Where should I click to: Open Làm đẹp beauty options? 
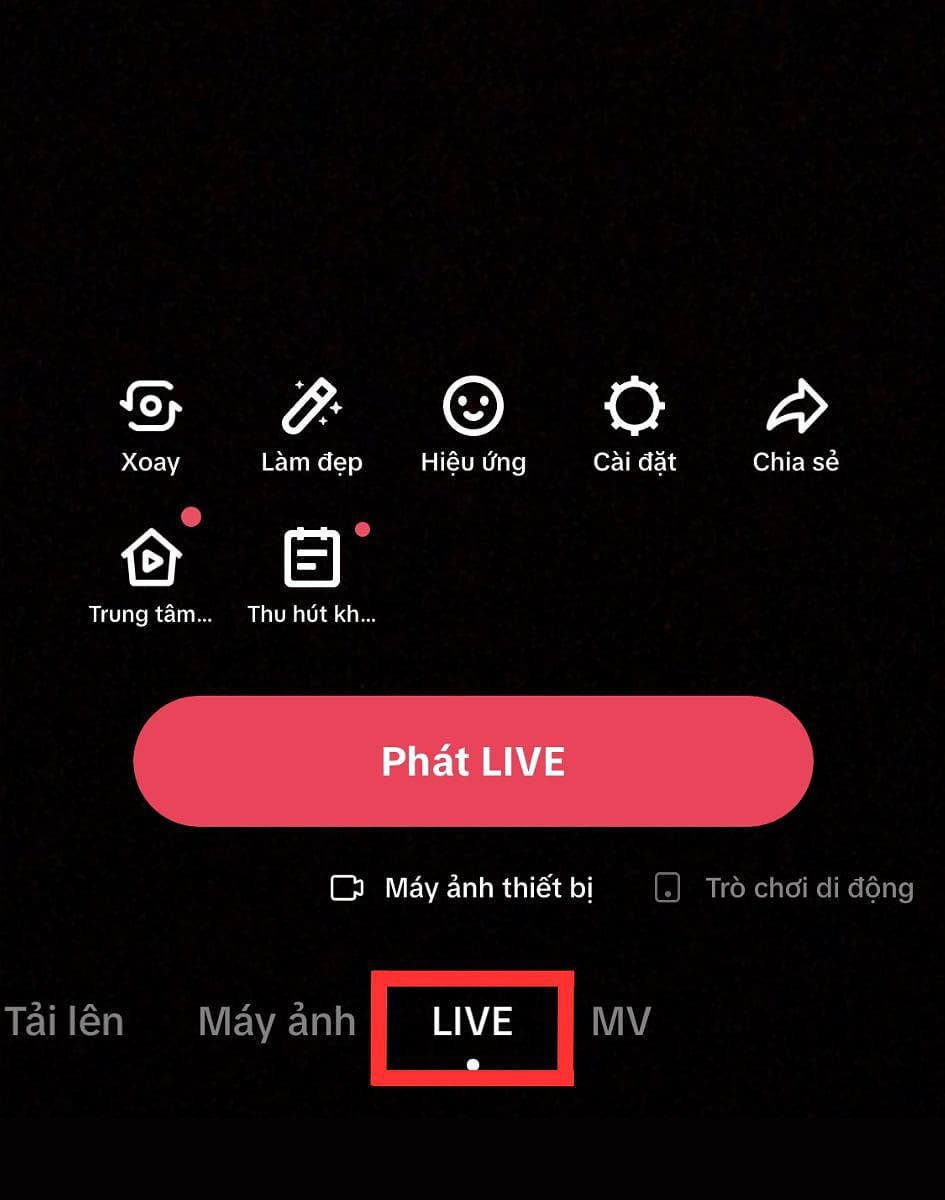[x=311, y=423]
